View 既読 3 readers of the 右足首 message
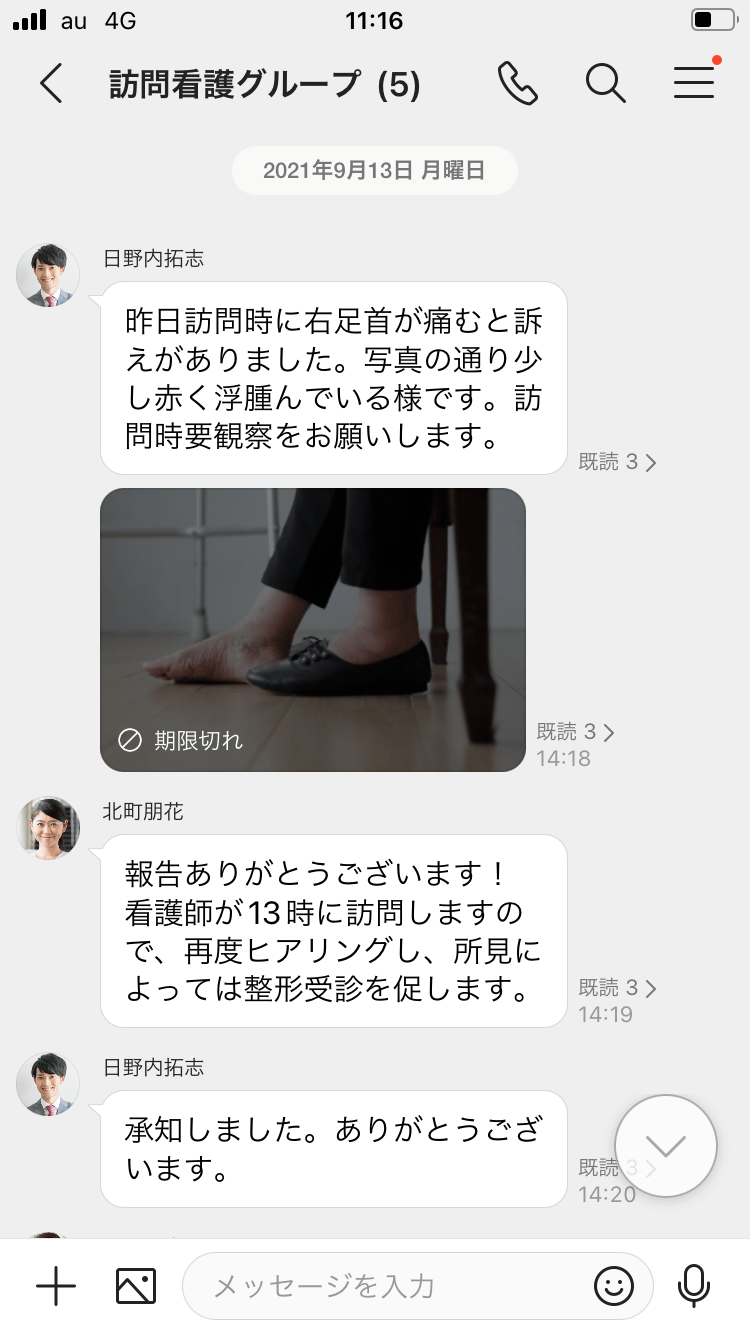 pos(617,462)
